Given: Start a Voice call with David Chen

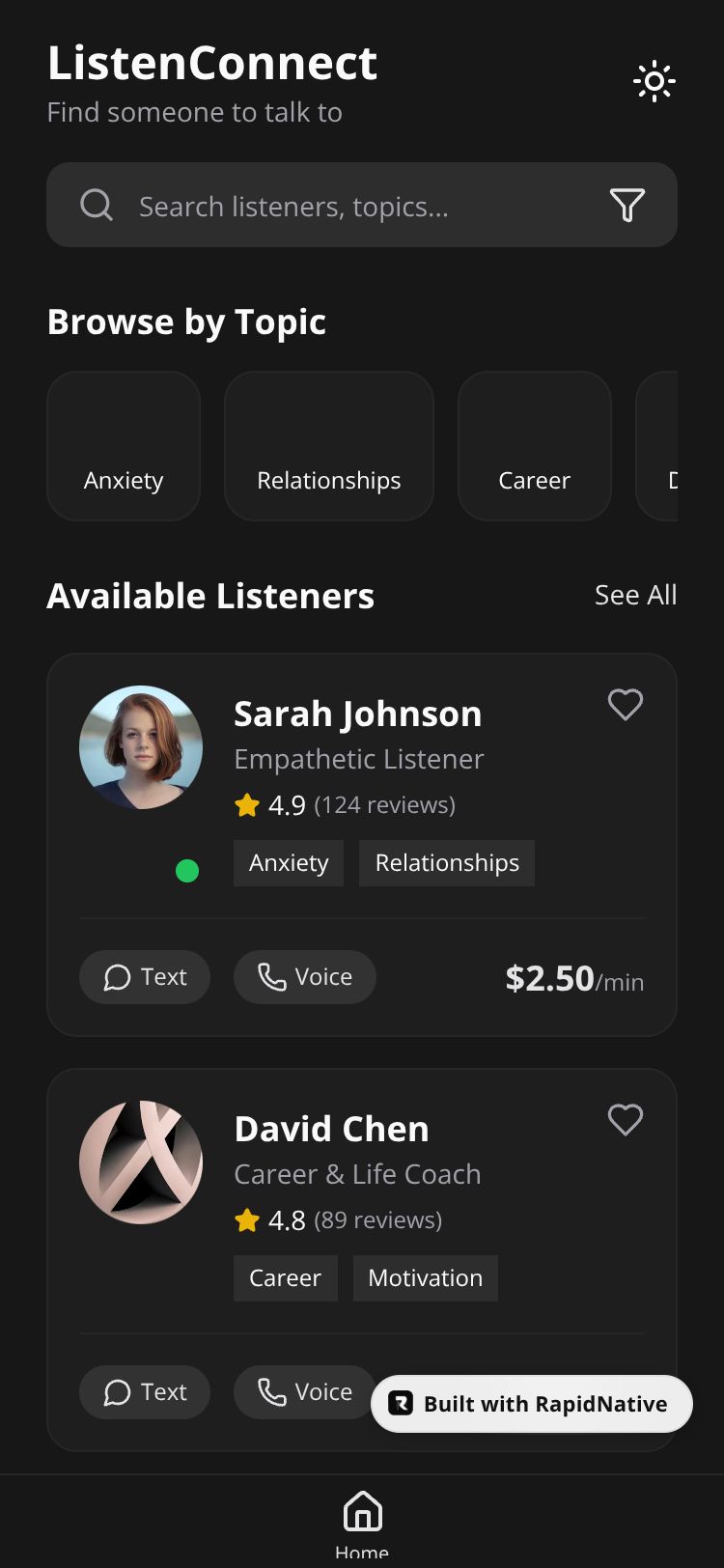Looking at the screenshot, I should [301, 1392].
